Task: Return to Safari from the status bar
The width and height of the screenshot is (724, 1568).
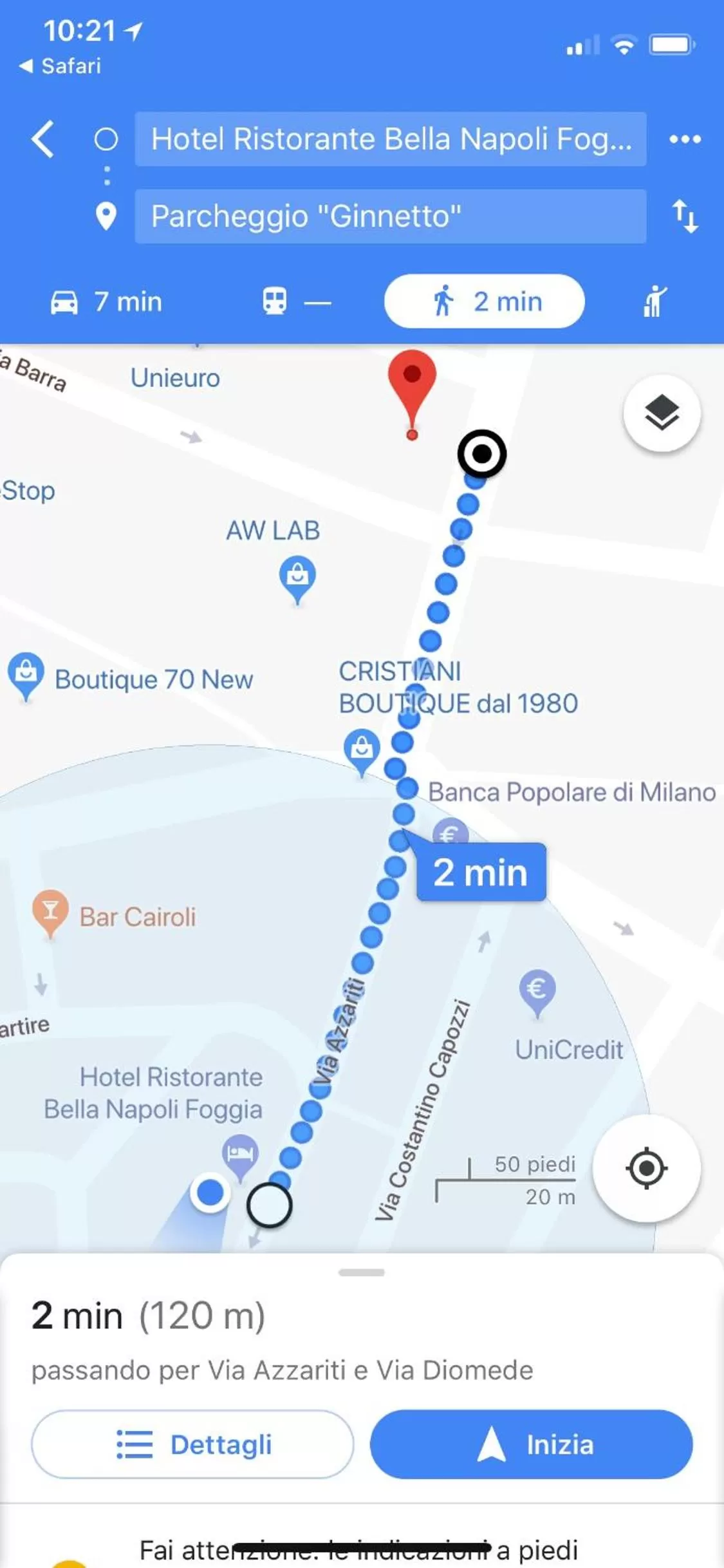Action: coord(60,66)
